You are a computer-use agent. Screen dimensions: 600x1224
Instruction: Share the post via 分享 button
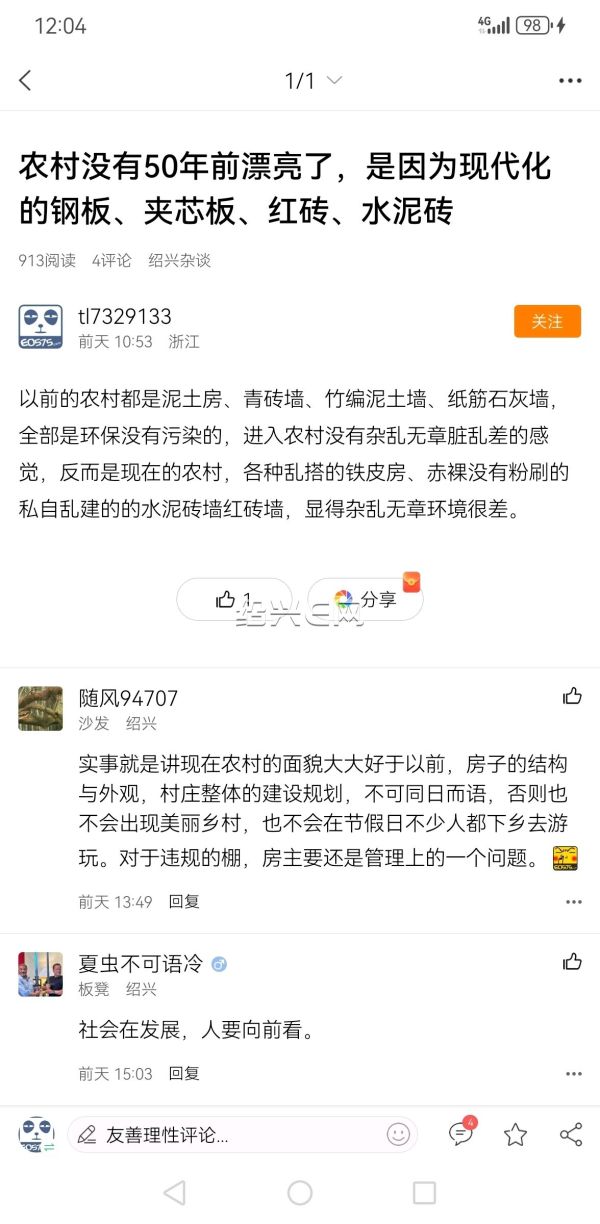point(365,599)
